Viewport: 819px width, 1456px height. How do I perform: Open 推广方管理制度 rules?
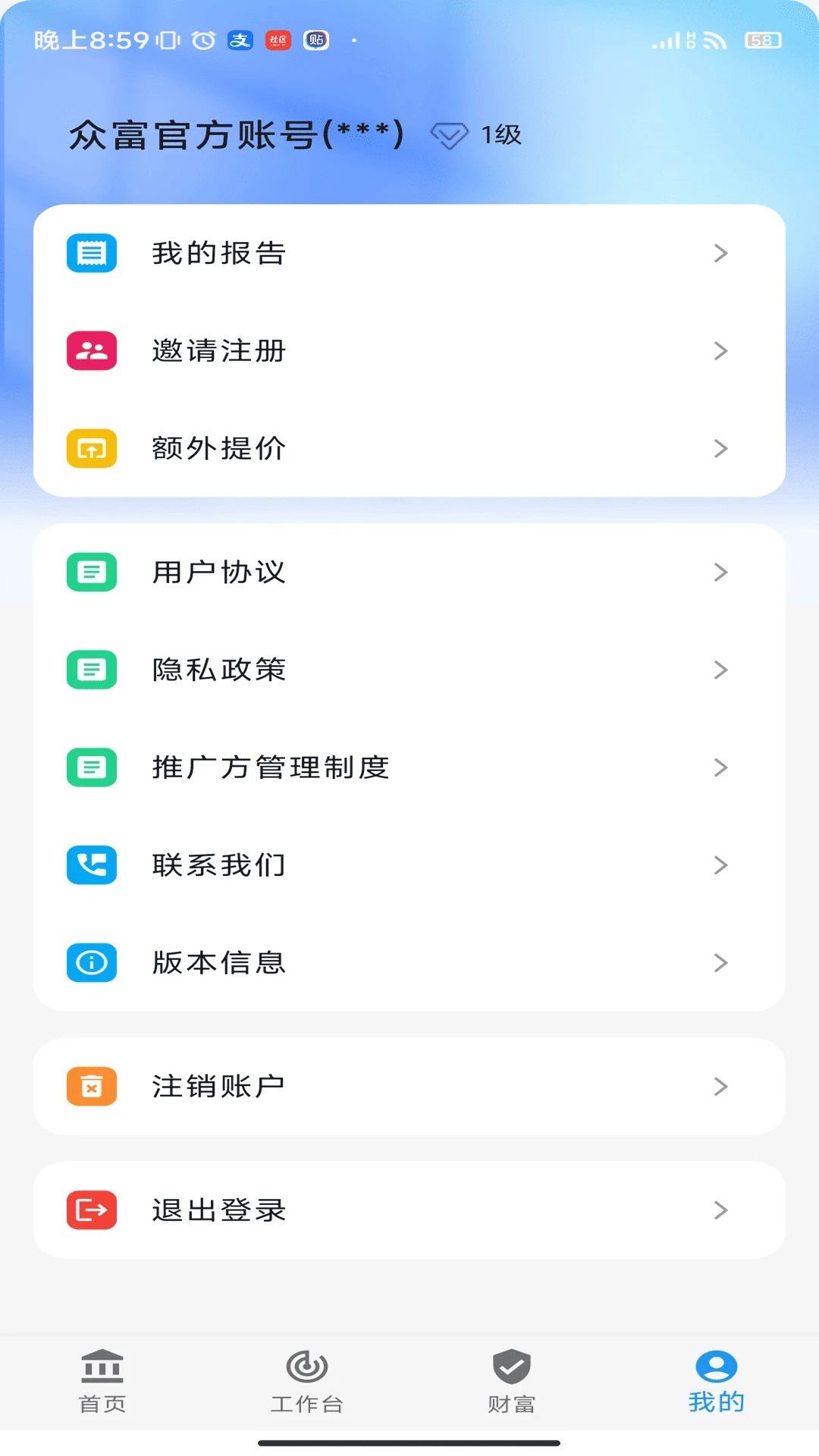click(409, 767)
